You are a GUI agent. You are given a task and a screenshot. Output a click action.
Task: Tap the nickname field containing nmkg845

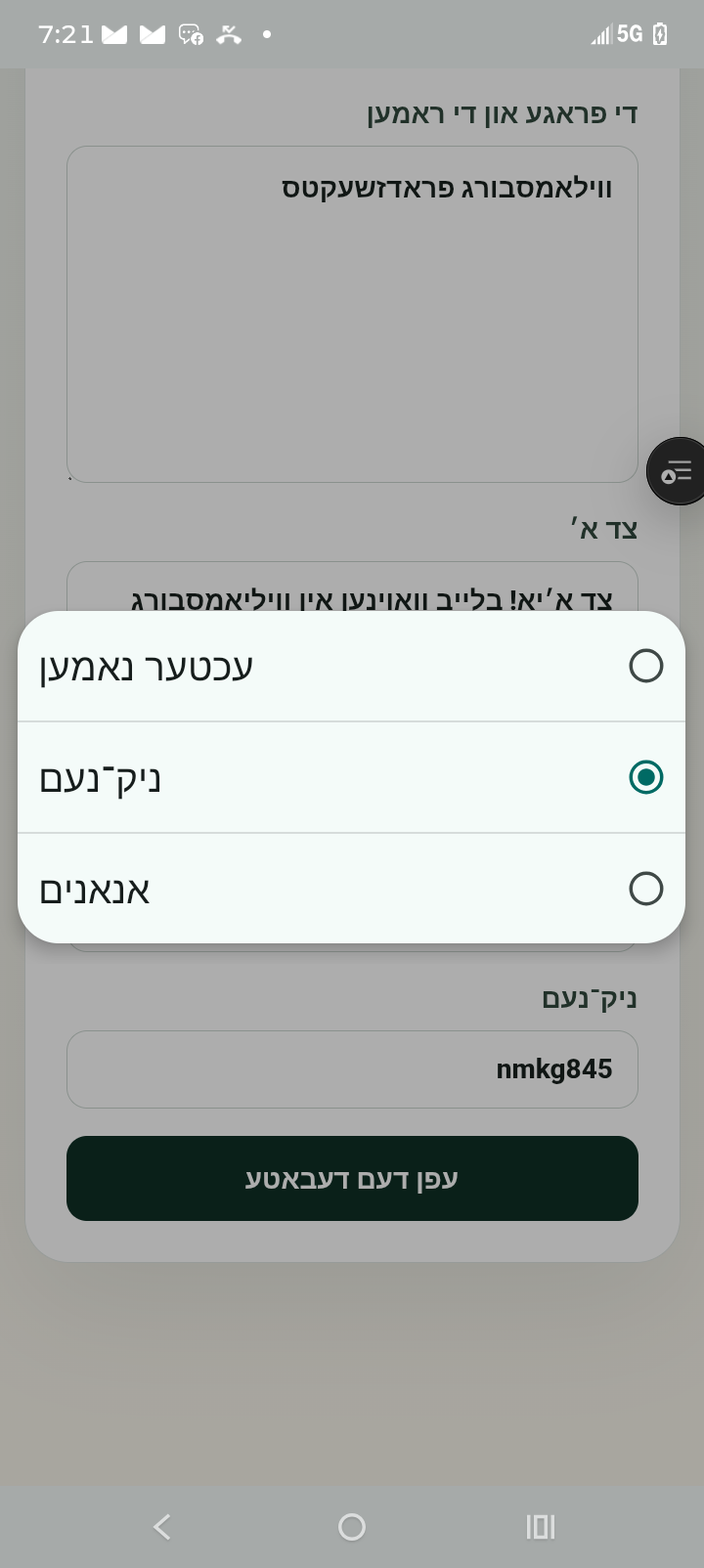(352, 1069)
